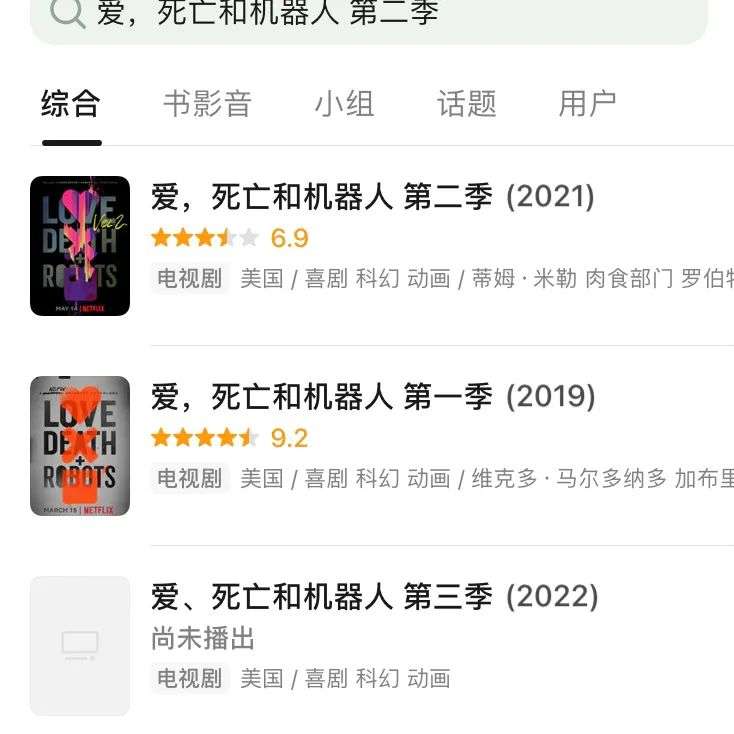Open 爱，死亡和机器人 第一季 (2019) result
Viewport: 734px width, 734px height.
click(372, 397)
